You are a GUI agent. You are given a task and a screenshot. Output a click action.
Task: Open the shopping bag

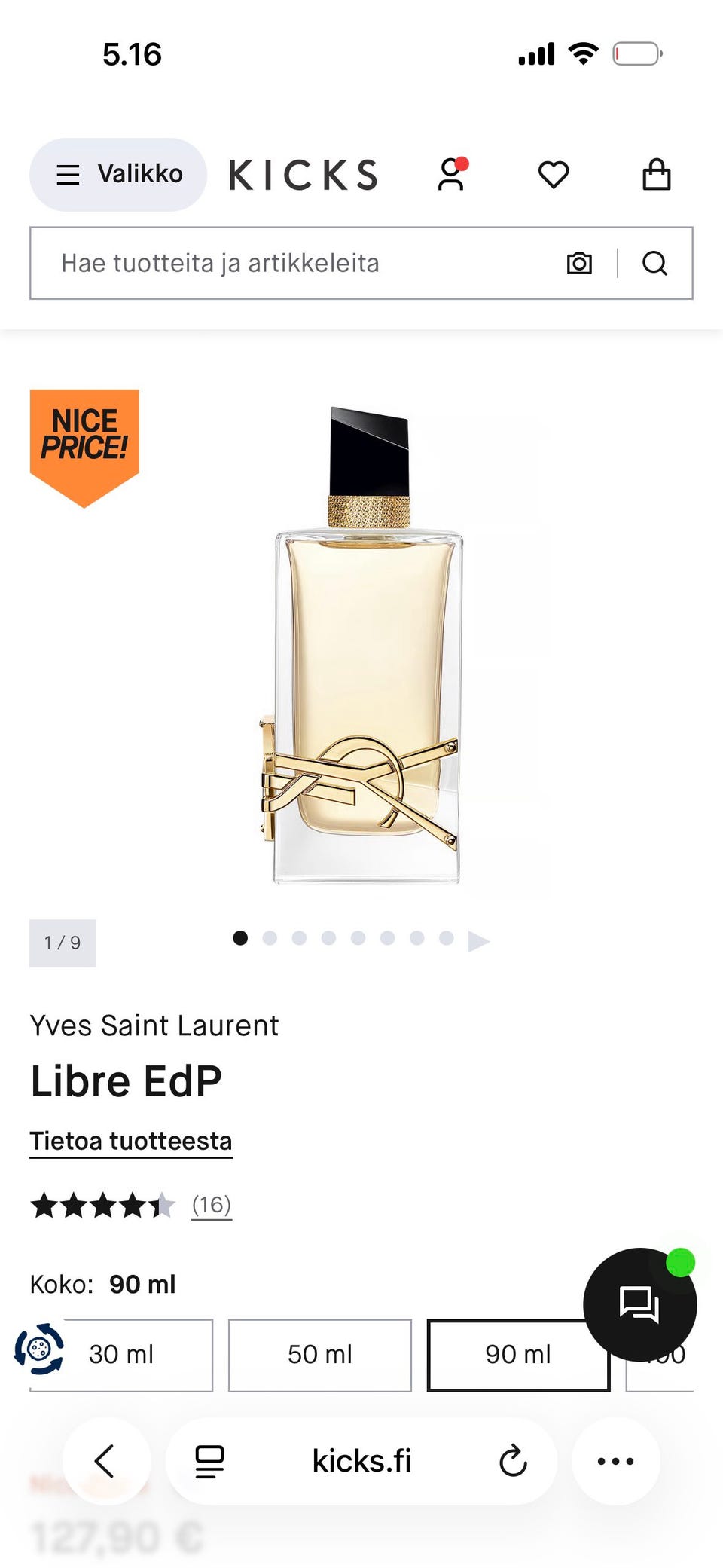pyautogui.click(x=656, y=175)
